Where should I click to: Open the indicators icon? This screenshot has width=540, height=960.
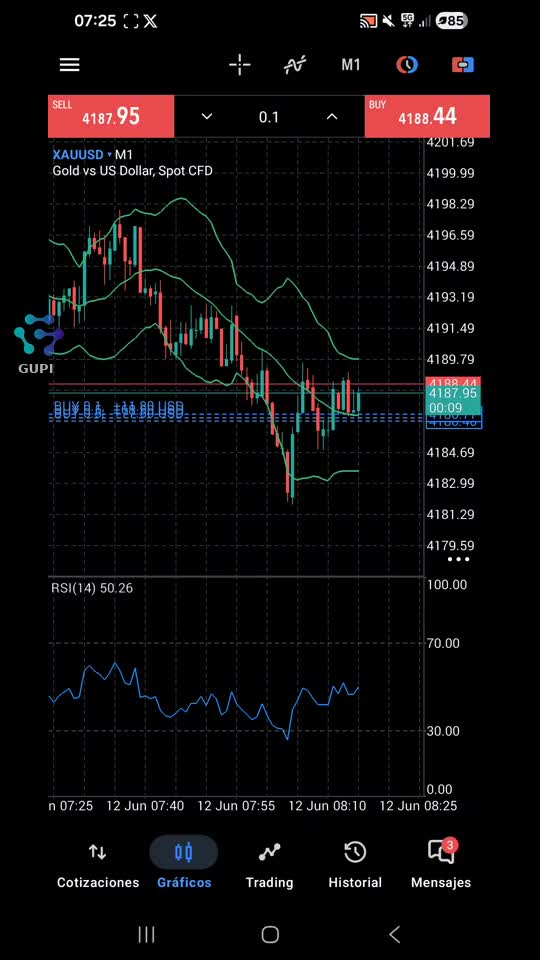(295, 65)
